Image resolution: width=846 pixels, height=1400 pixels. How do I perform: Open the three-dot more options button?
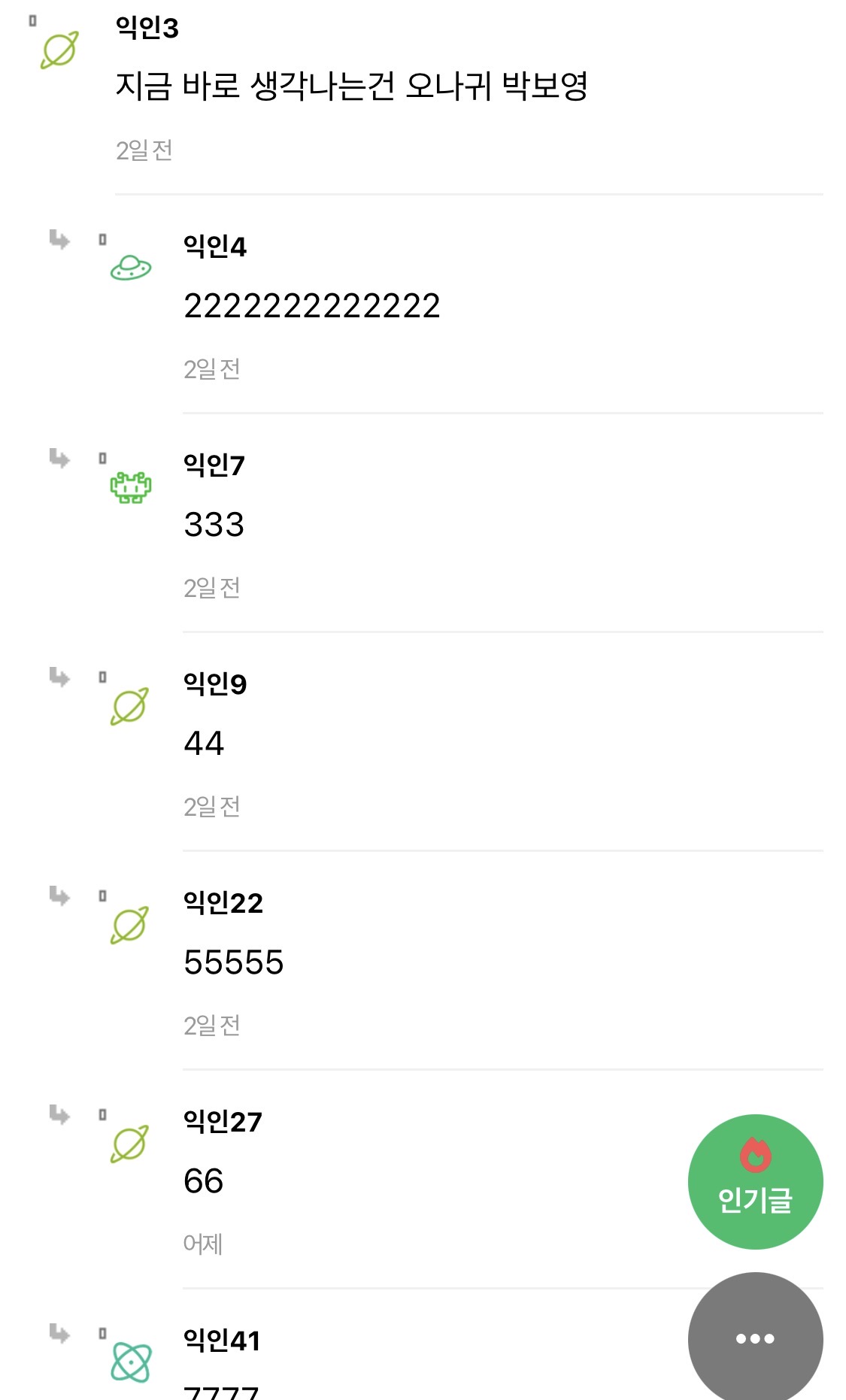click(x=755, y=1338)
